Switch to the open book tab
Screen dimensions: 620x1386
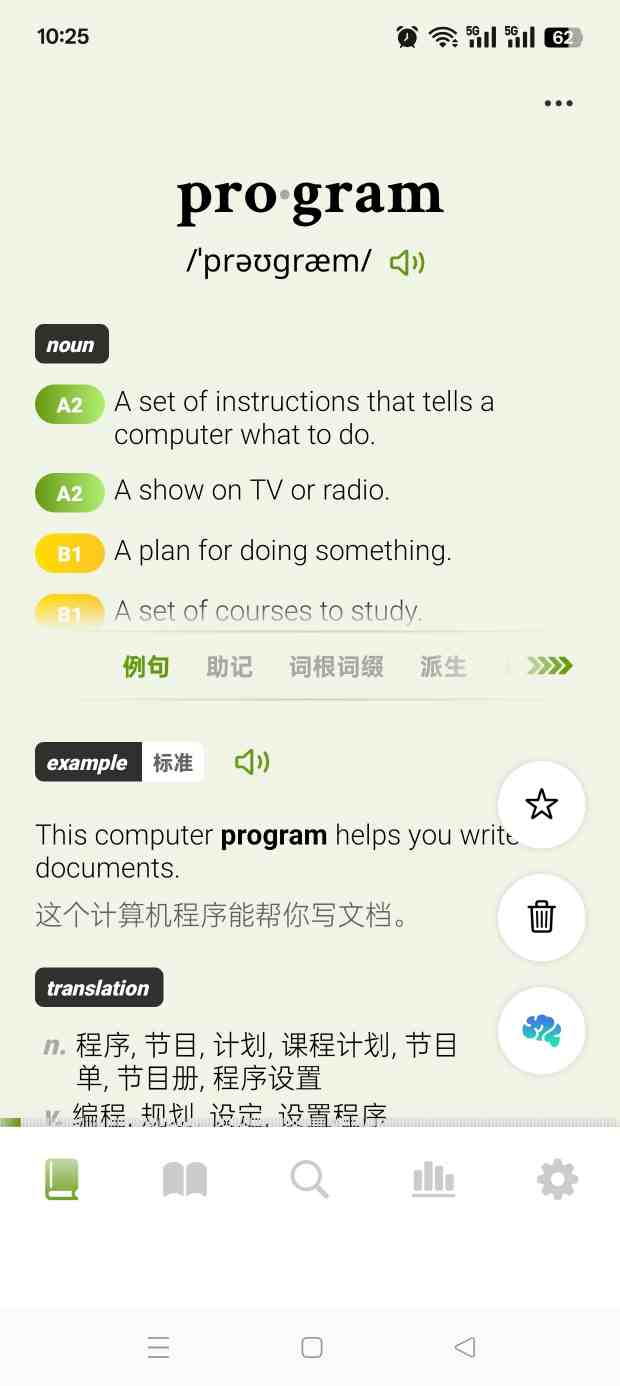coord(185,1180)
